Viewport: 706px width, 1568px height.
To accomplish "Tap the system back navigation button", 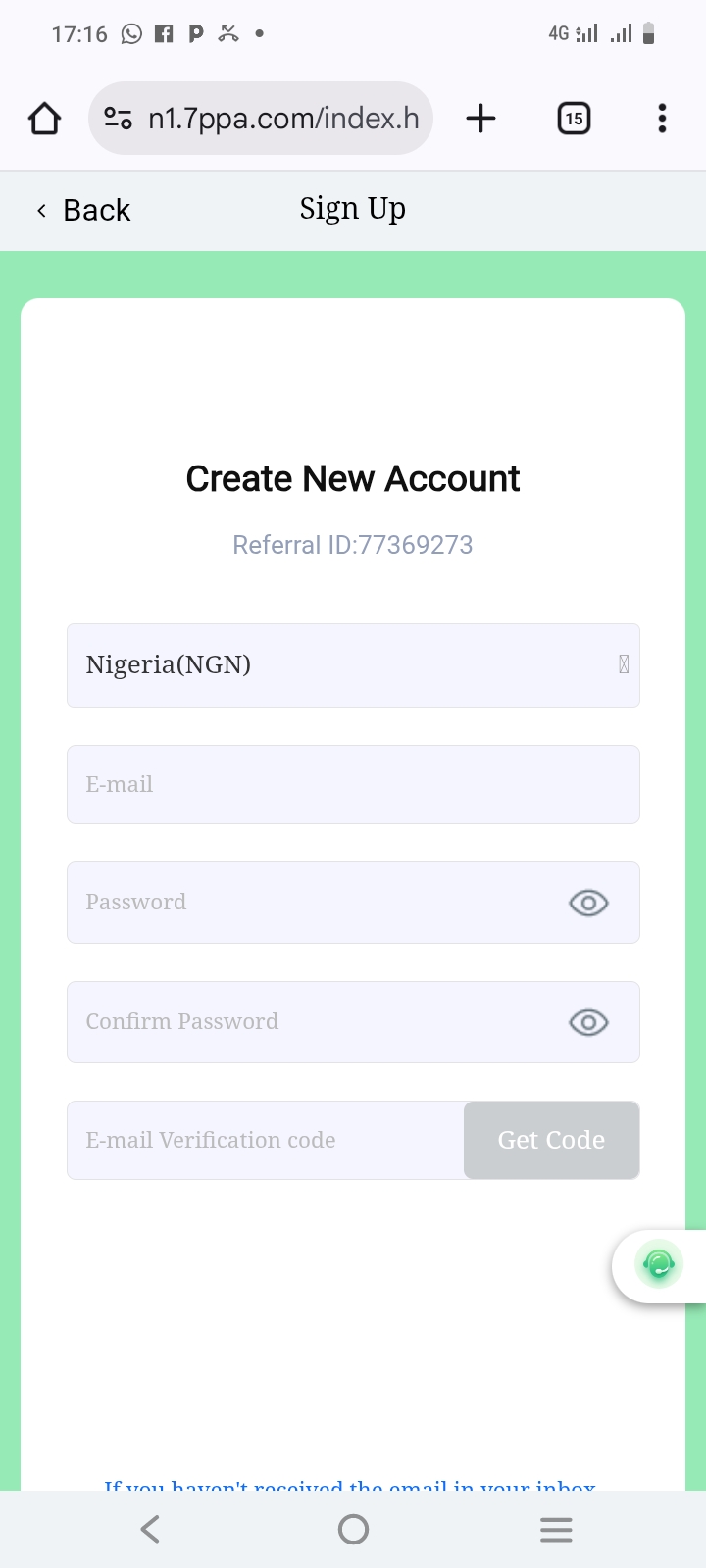I will [150, 1529].
